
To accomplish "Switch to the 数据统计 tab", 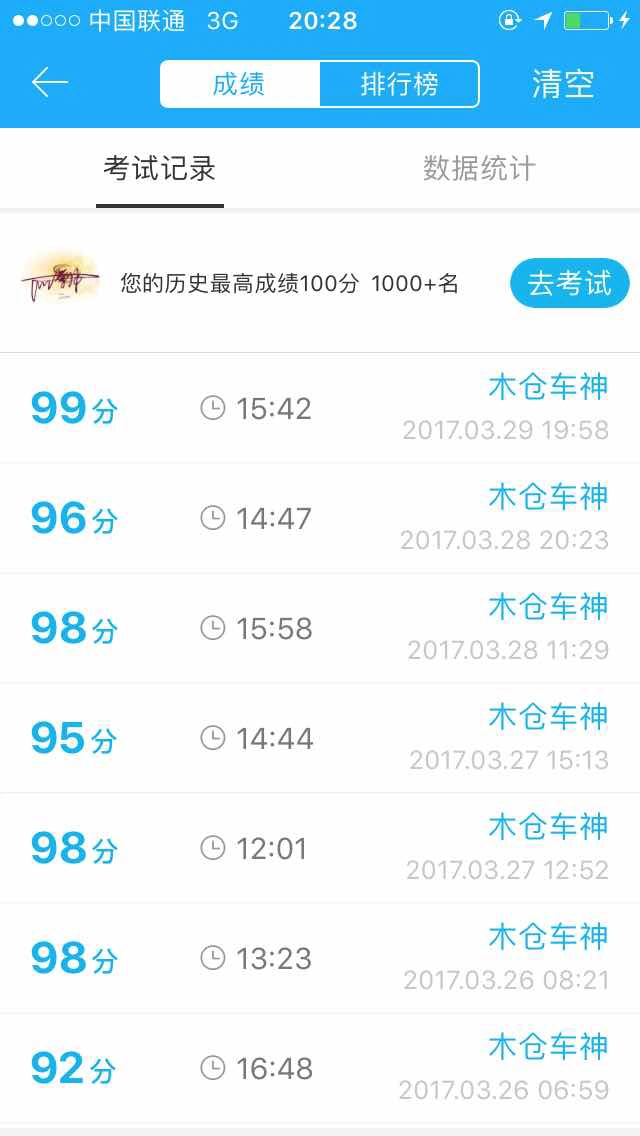I will (x=479, y=169).
